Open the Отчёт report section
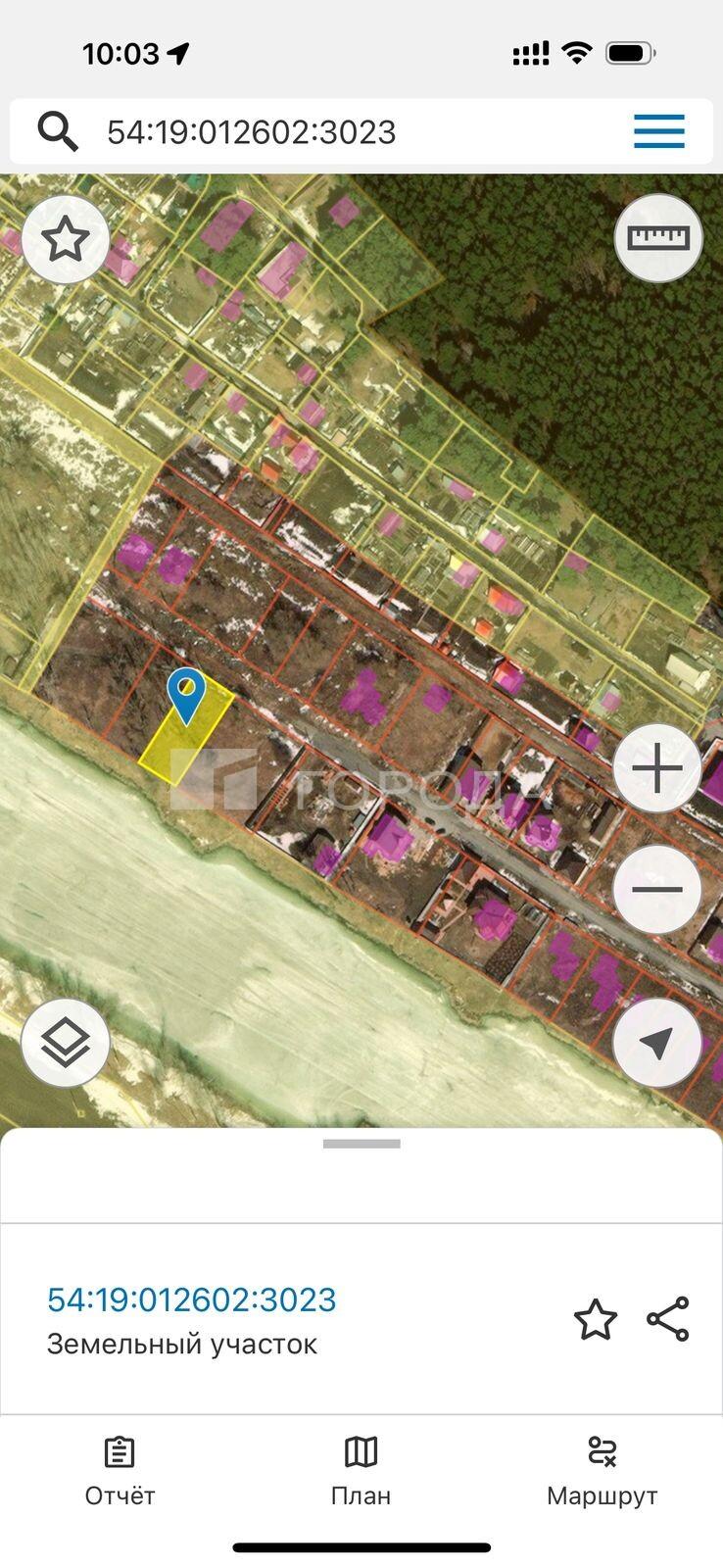 pos(120,1472)
